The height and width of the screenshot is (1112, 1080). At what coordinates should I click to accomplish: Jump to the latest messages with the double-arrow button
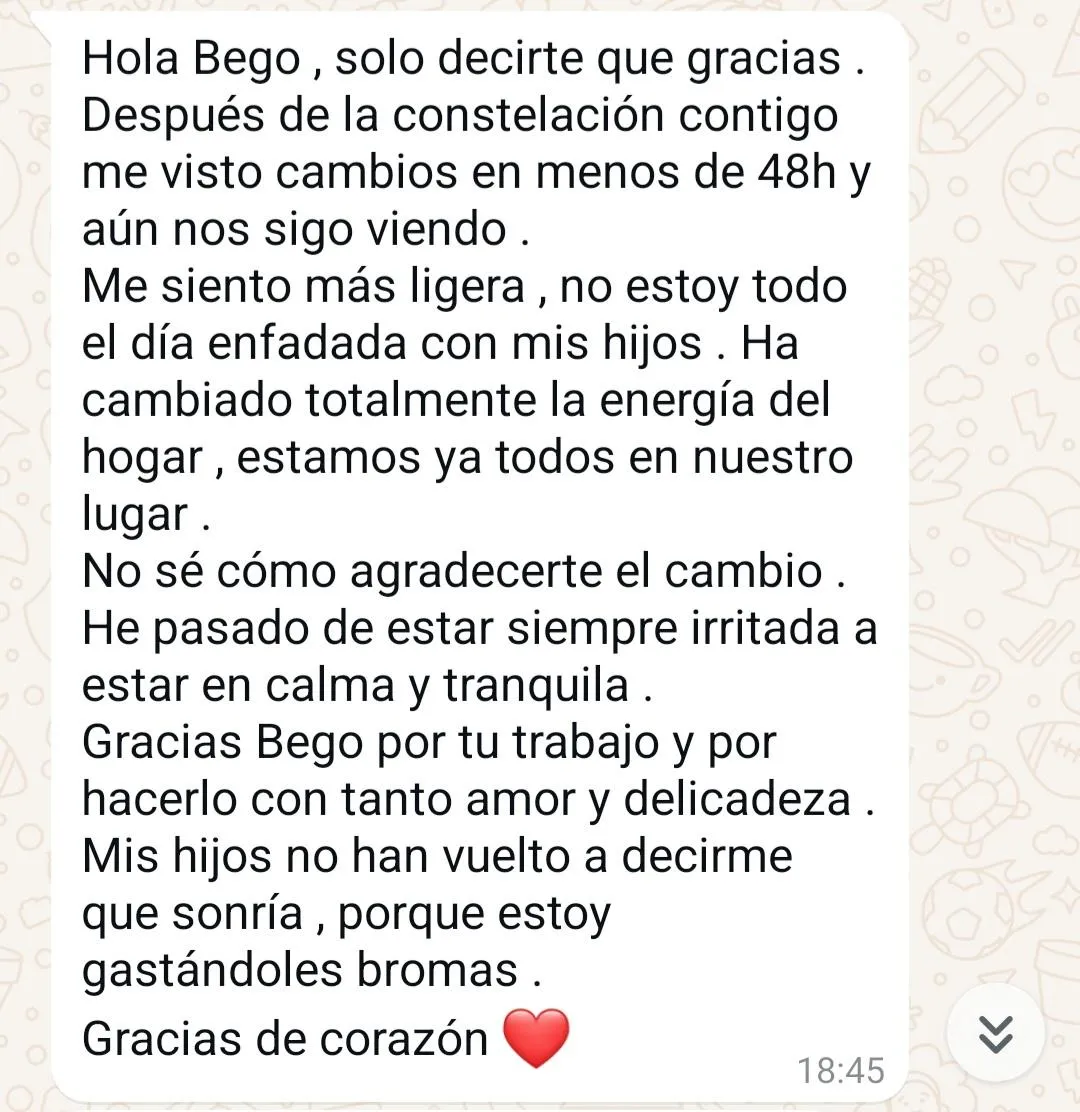[996, 1033]
